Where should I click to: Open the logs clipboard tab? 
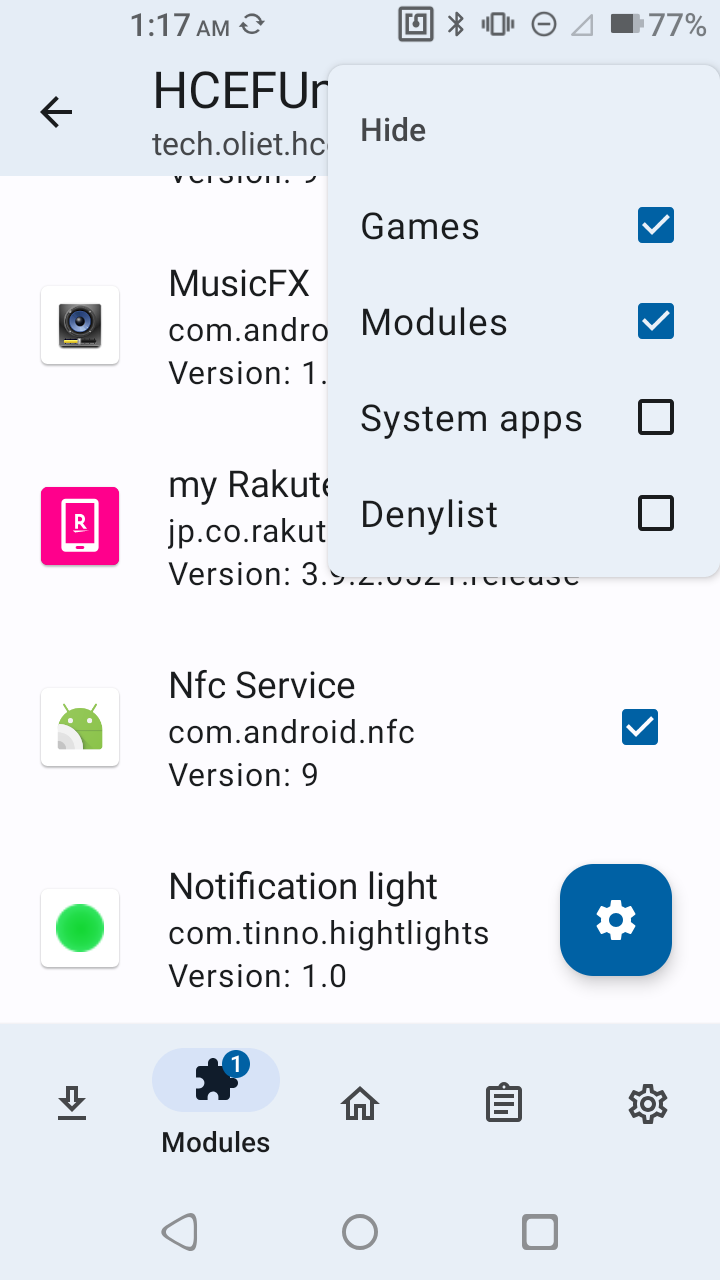click(504, 1104)
